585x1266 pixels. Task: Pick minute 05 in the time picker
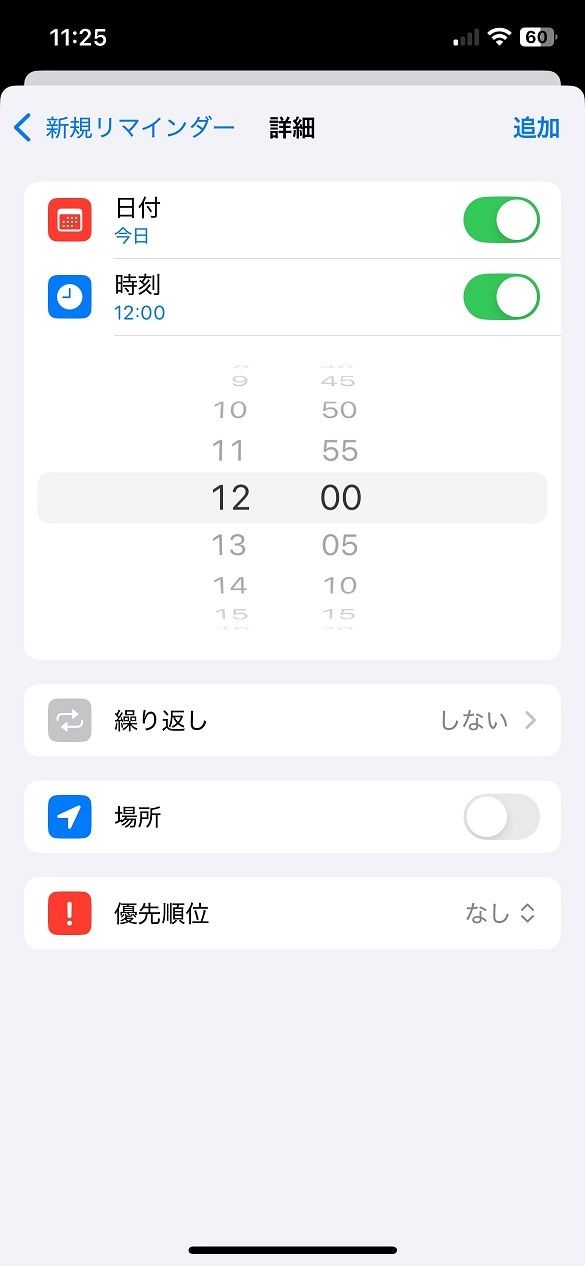point(340,545)
